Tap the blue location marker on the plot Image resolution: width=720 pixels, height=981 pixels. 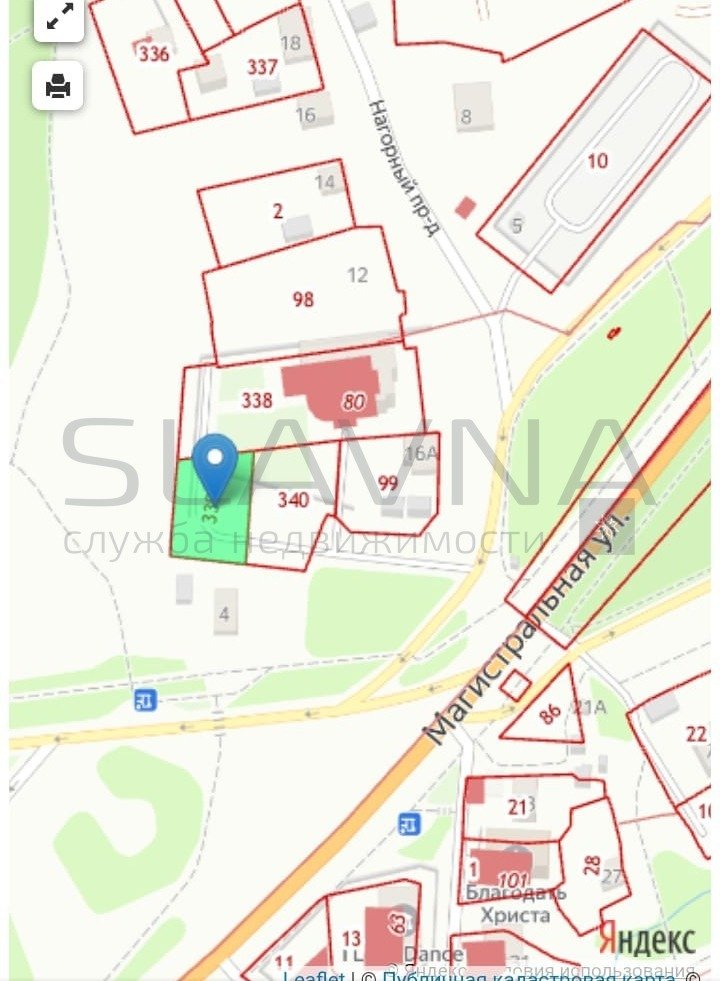pos(214,463)
